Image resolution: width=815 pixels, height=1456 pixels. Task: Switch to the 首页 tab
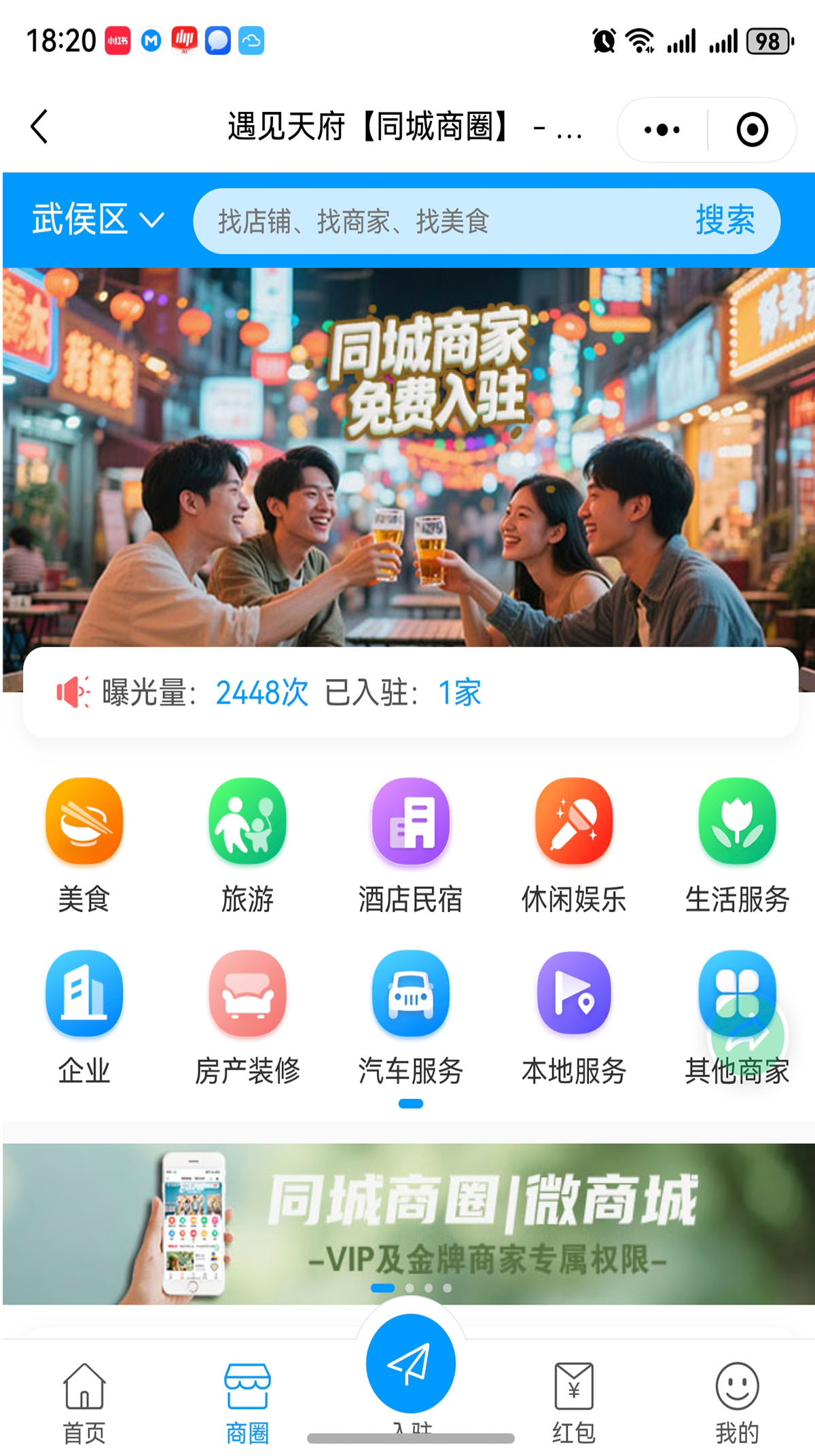(x=84, y=1403)
